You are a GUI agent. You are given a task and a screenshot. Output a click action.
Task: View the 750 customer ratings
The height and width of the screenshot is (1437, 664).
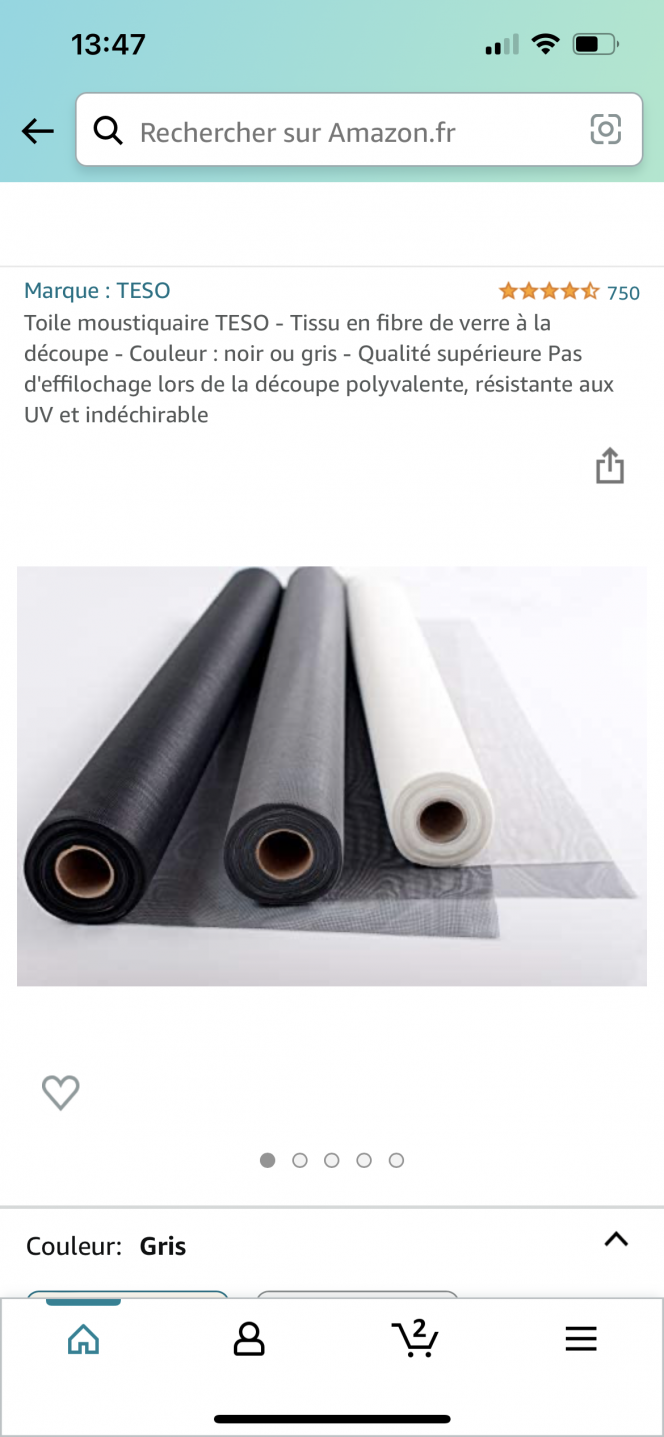coord(622,293)
